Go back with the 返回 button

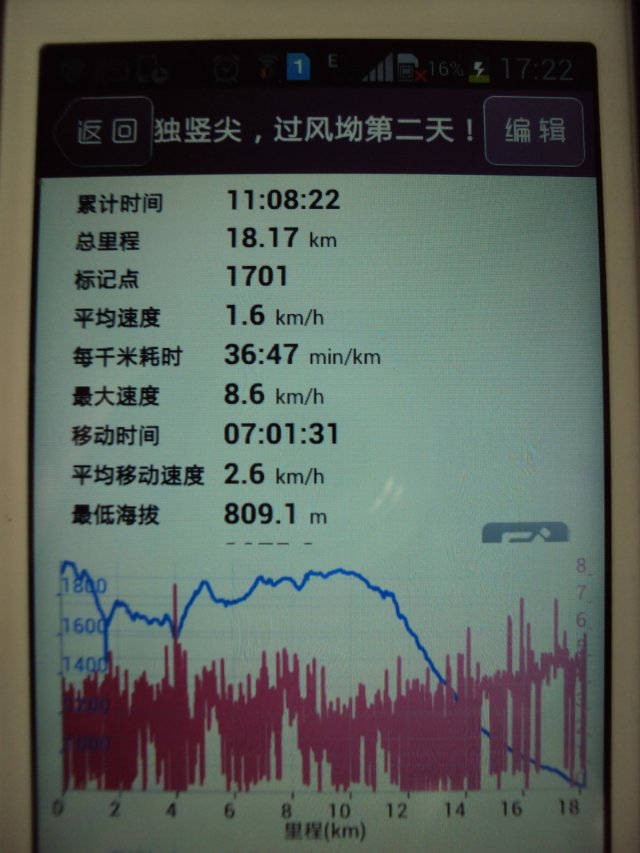click(x=105, y=131)
